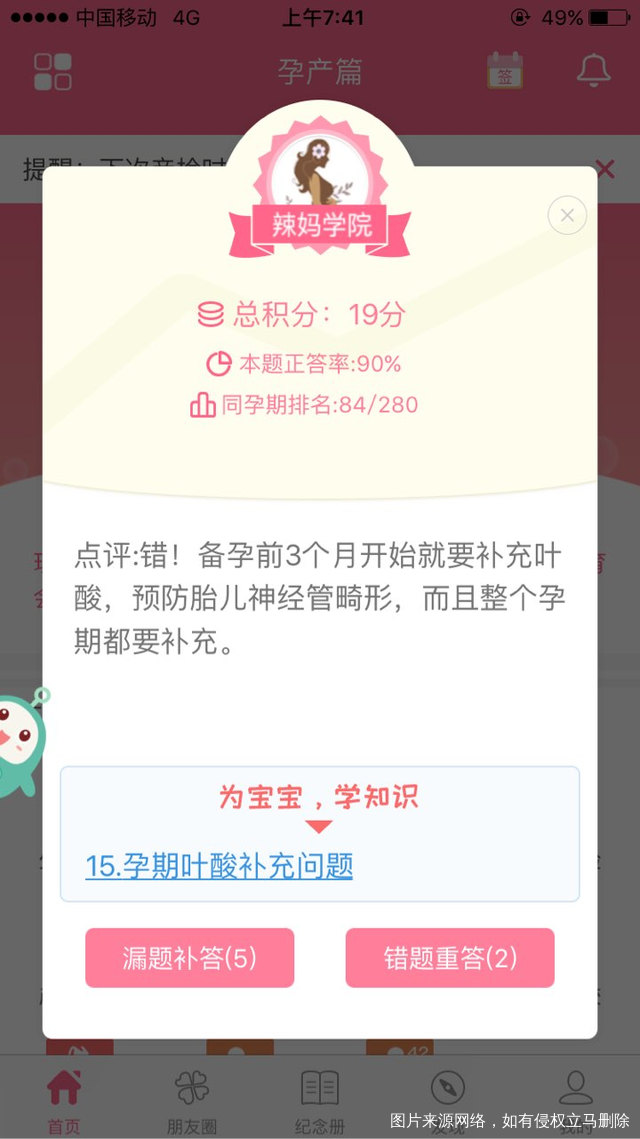
Task: Tap the 错题重答(2) button
Action: point(450,958)
